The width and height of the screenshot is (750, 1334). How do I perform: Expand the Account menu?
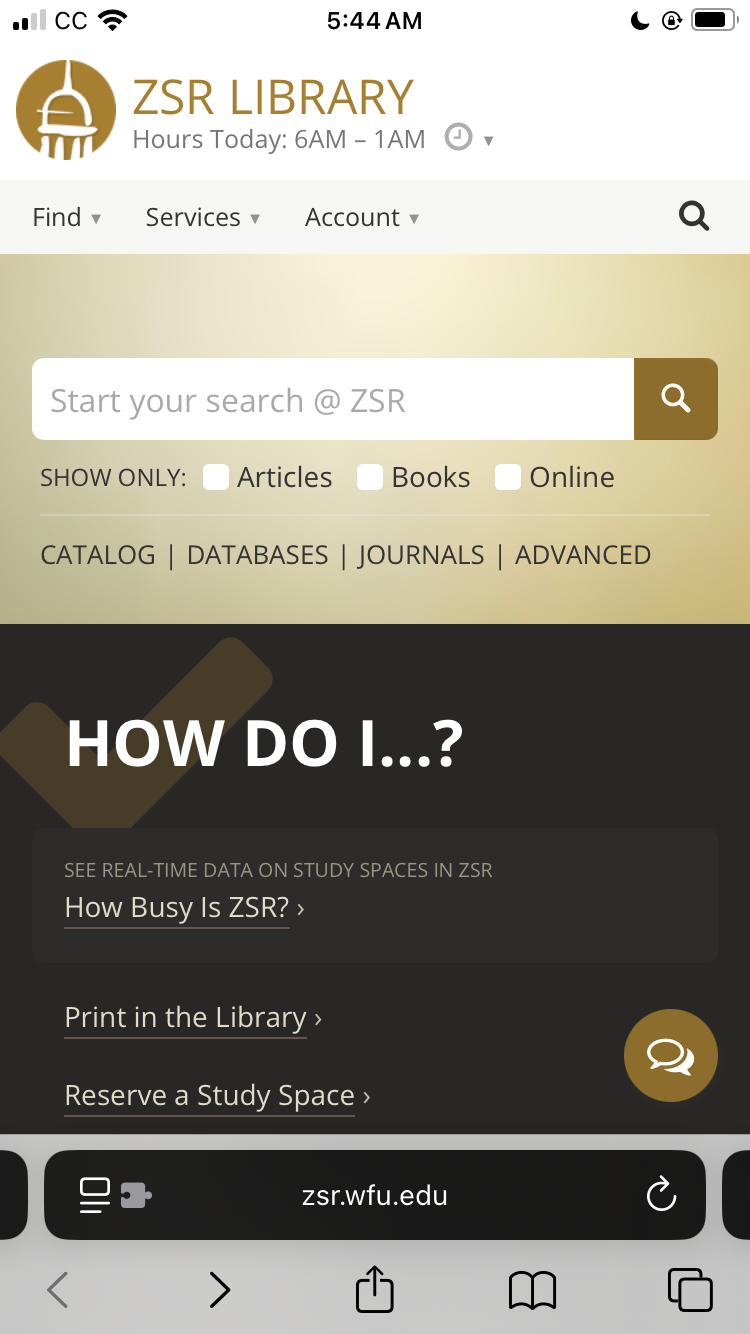coord(361,217)
